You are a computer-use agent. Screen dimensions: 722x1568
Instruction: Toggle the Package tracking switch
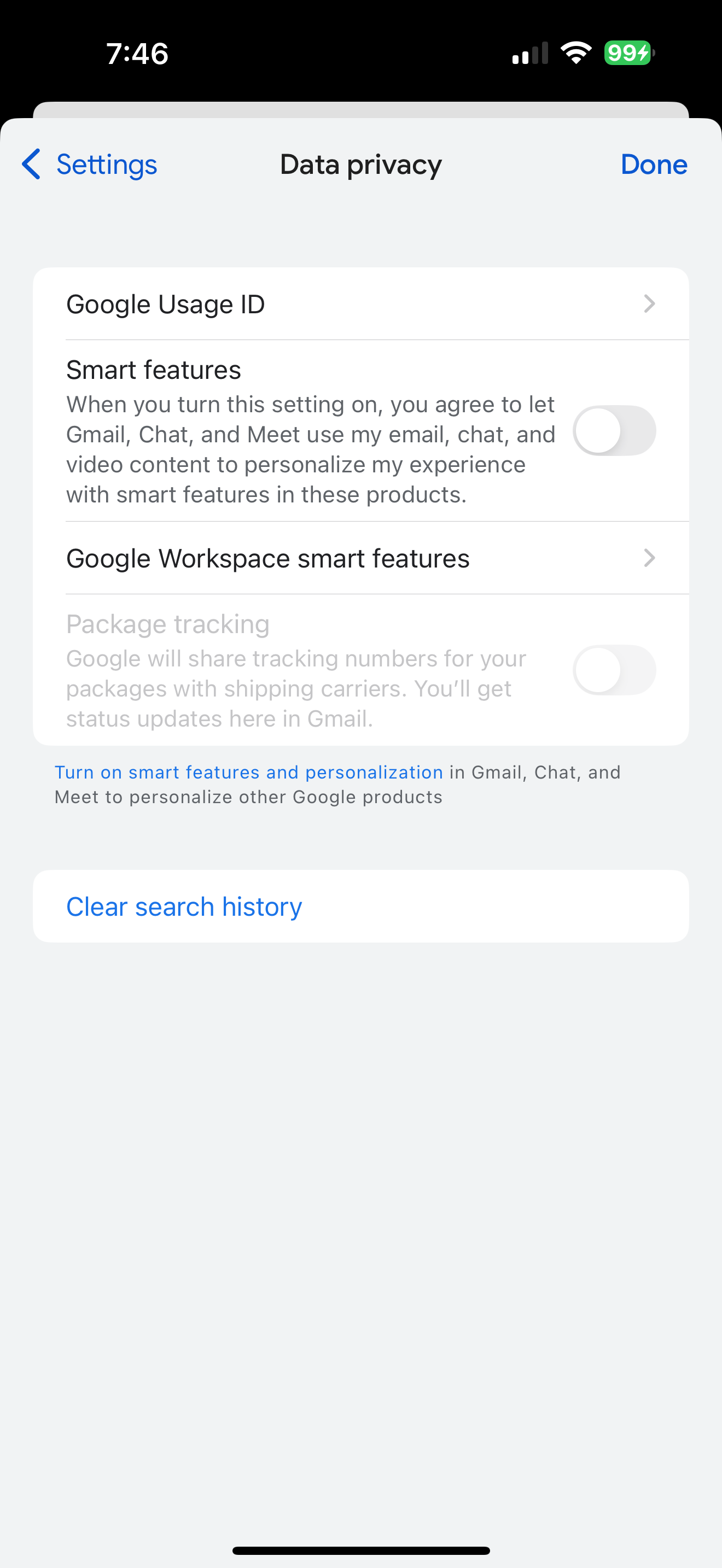(614, 670)
